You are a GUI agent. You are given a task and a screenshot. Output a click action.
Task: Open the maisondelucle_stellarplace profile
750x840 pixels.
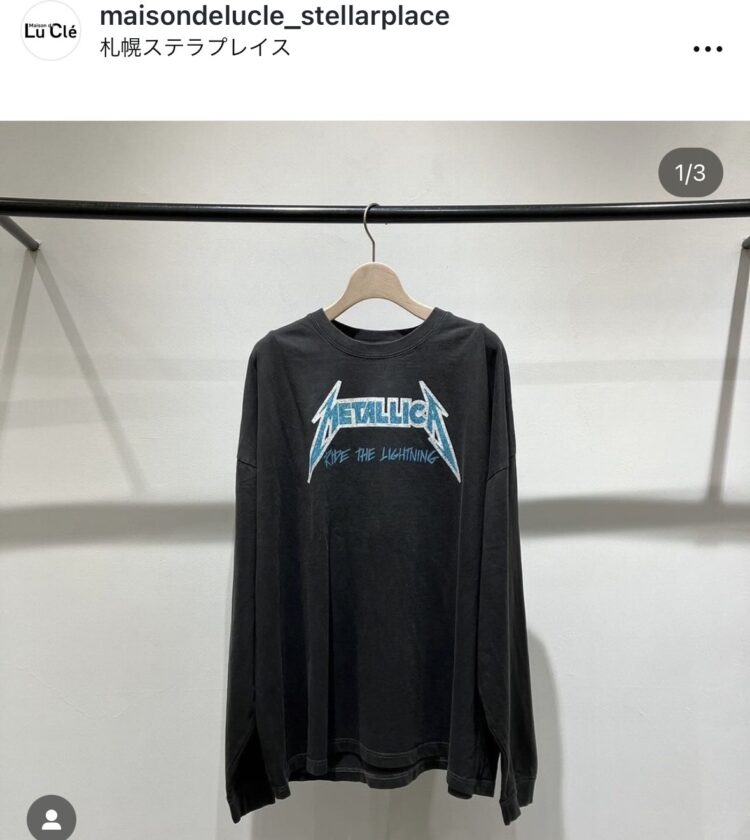coord(274,16)
